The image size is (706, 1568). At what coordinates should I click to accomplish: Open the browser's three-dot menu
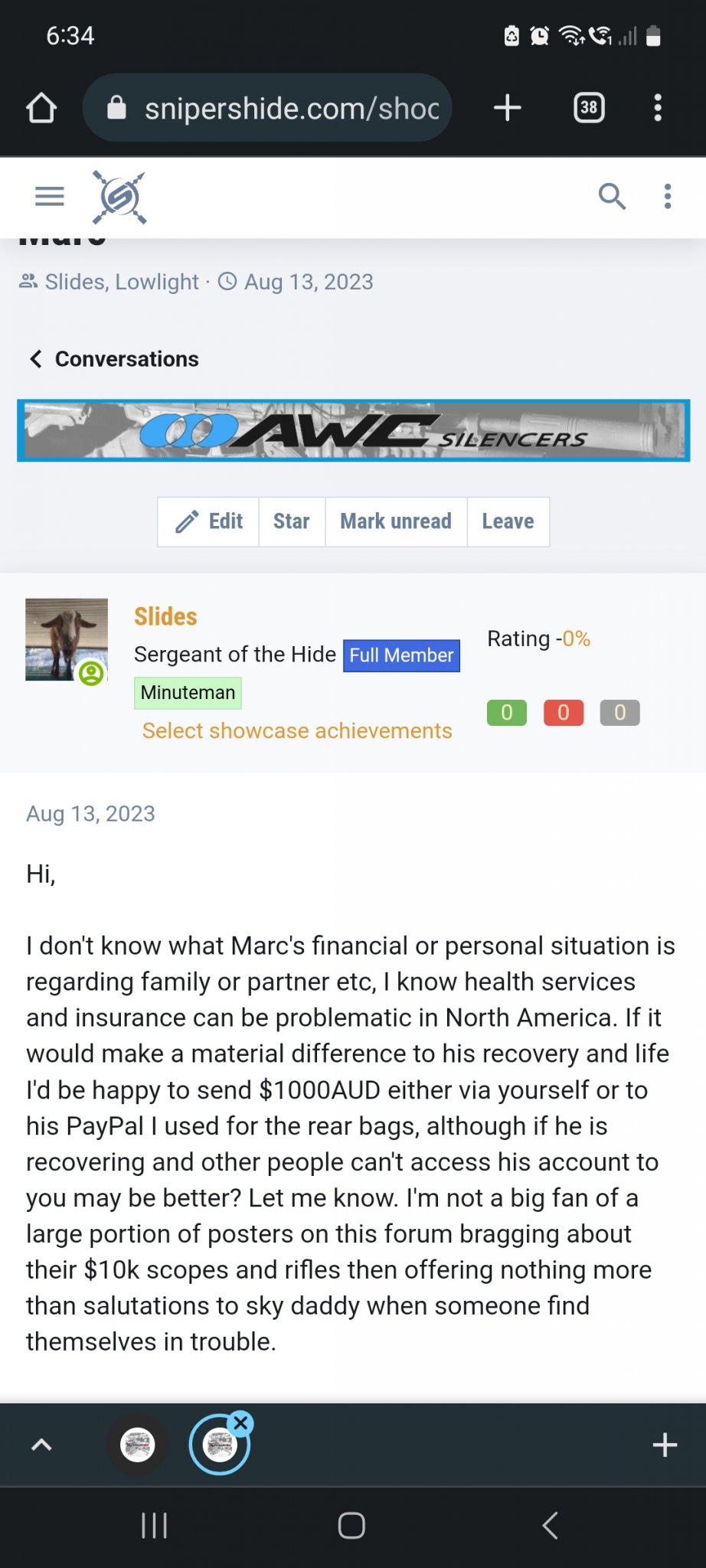(x=658, y=108)
